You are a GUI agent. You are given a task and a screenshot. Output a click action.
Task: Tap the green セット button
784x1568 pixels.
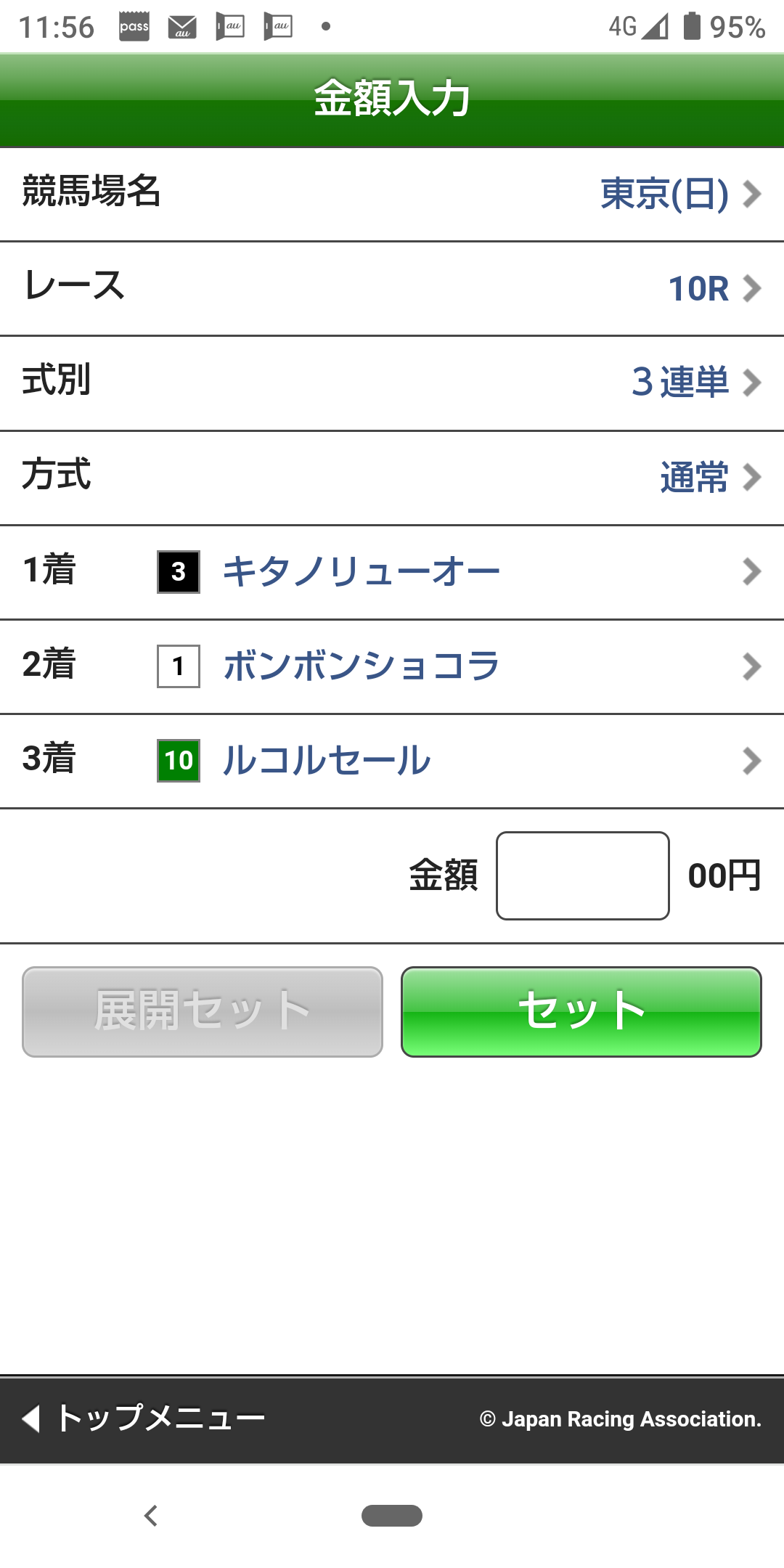[x=581, y=1011]
